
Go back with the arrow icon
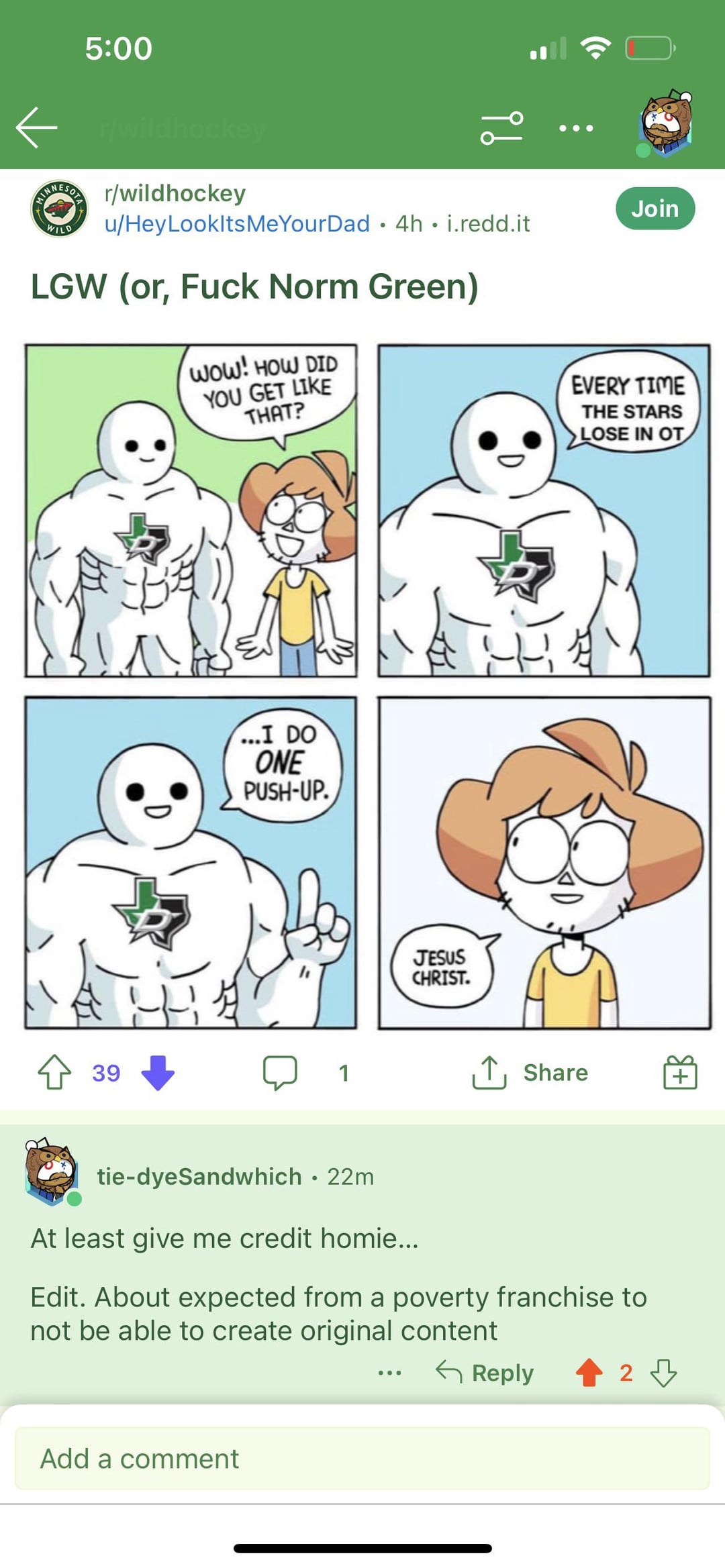coord(37,127)
